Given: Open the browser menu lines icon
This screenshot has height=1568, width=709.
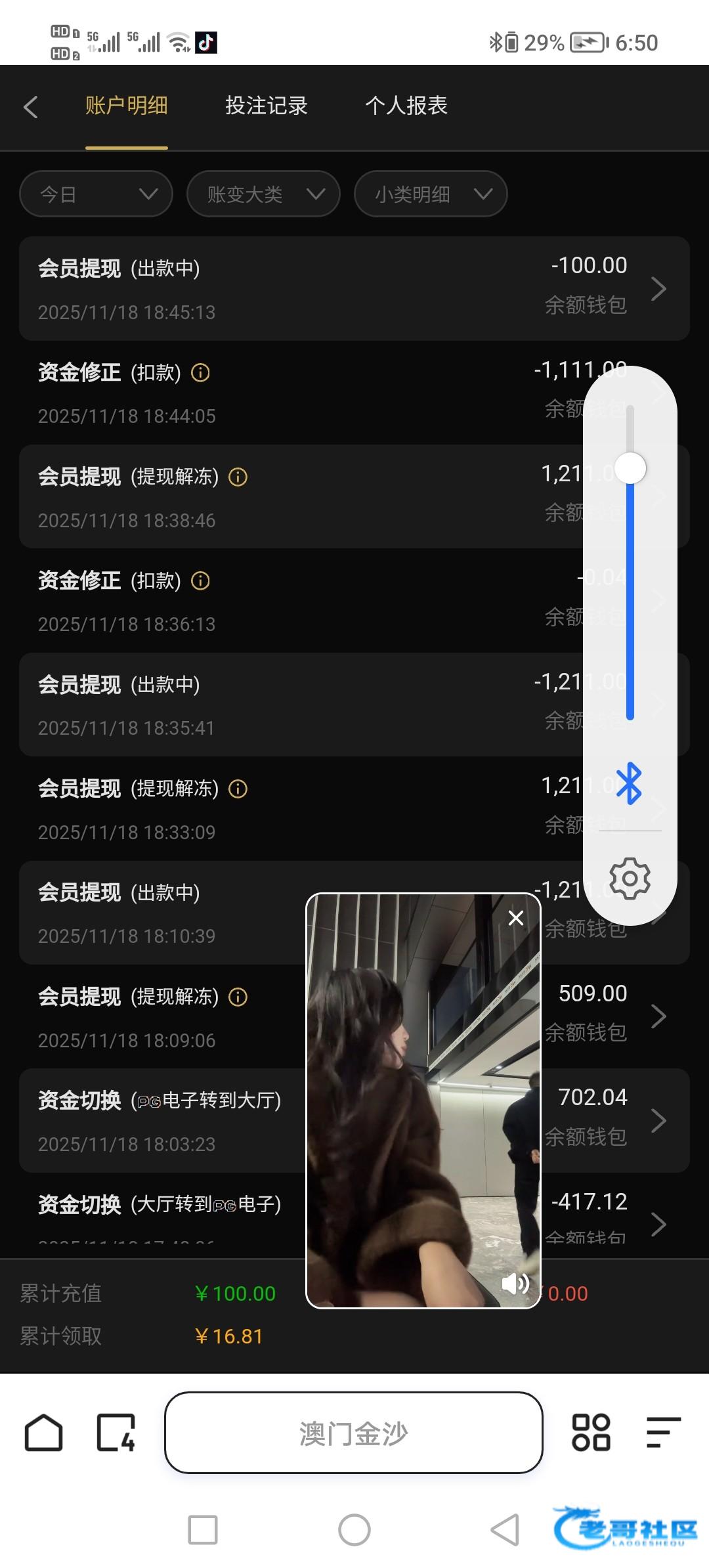Looking at the screenshot, I should click(663, 1433).
